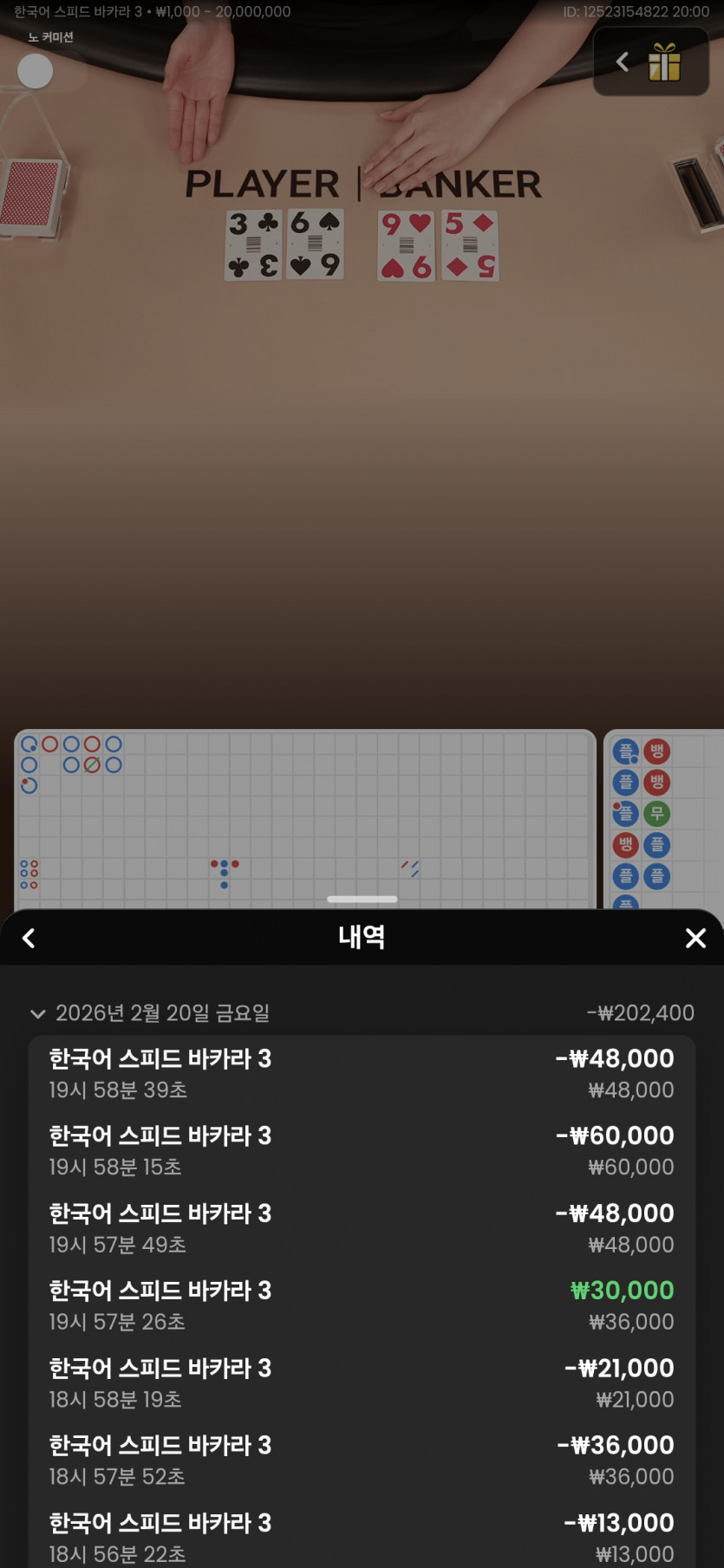This screenshot has width=724, height=1568.
Task: Open the 19시 58분 39초 bet record
Action: point(362,1073)
